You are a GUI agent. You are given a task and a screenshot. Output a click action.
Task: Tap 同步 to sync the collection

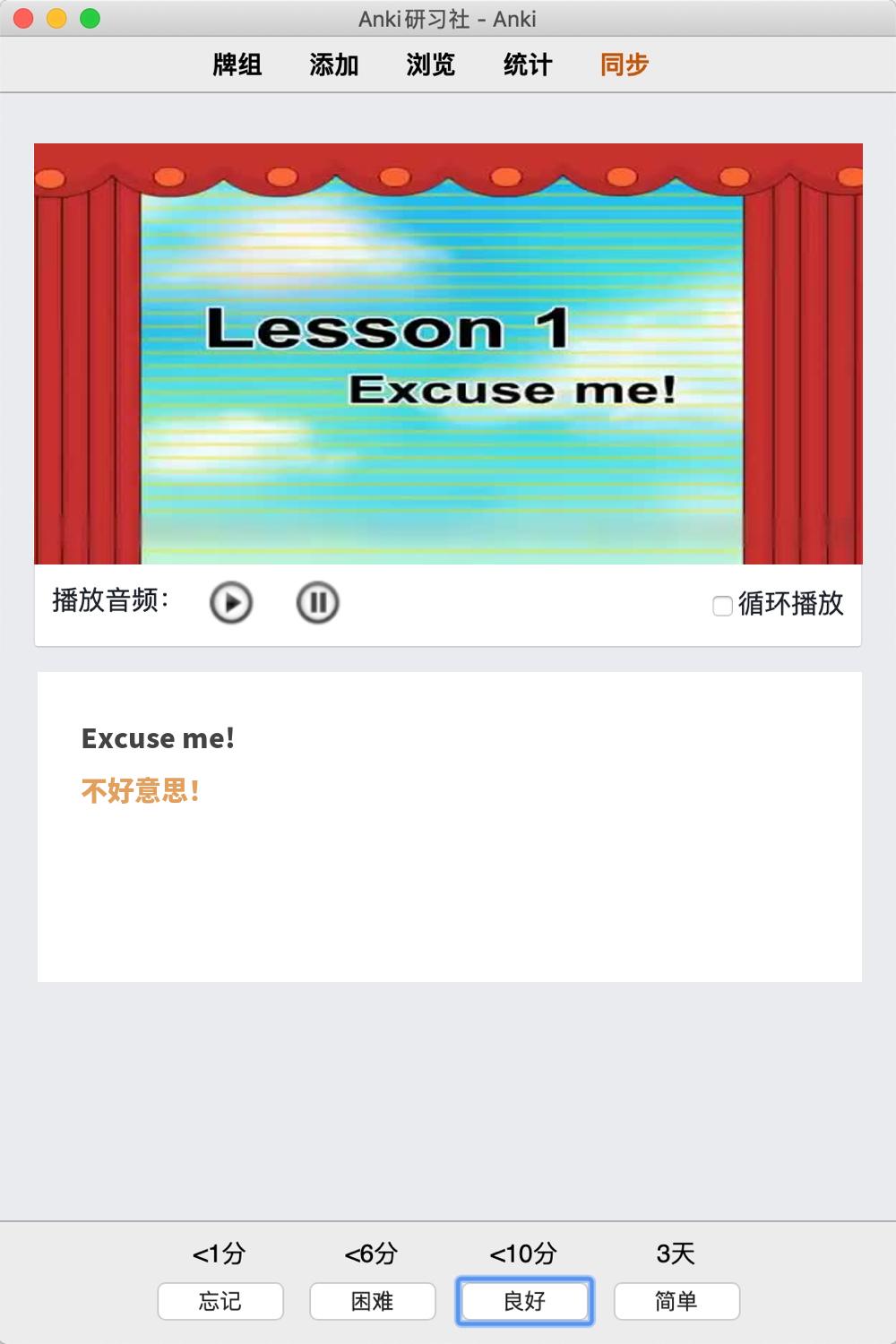coord(625,65)
